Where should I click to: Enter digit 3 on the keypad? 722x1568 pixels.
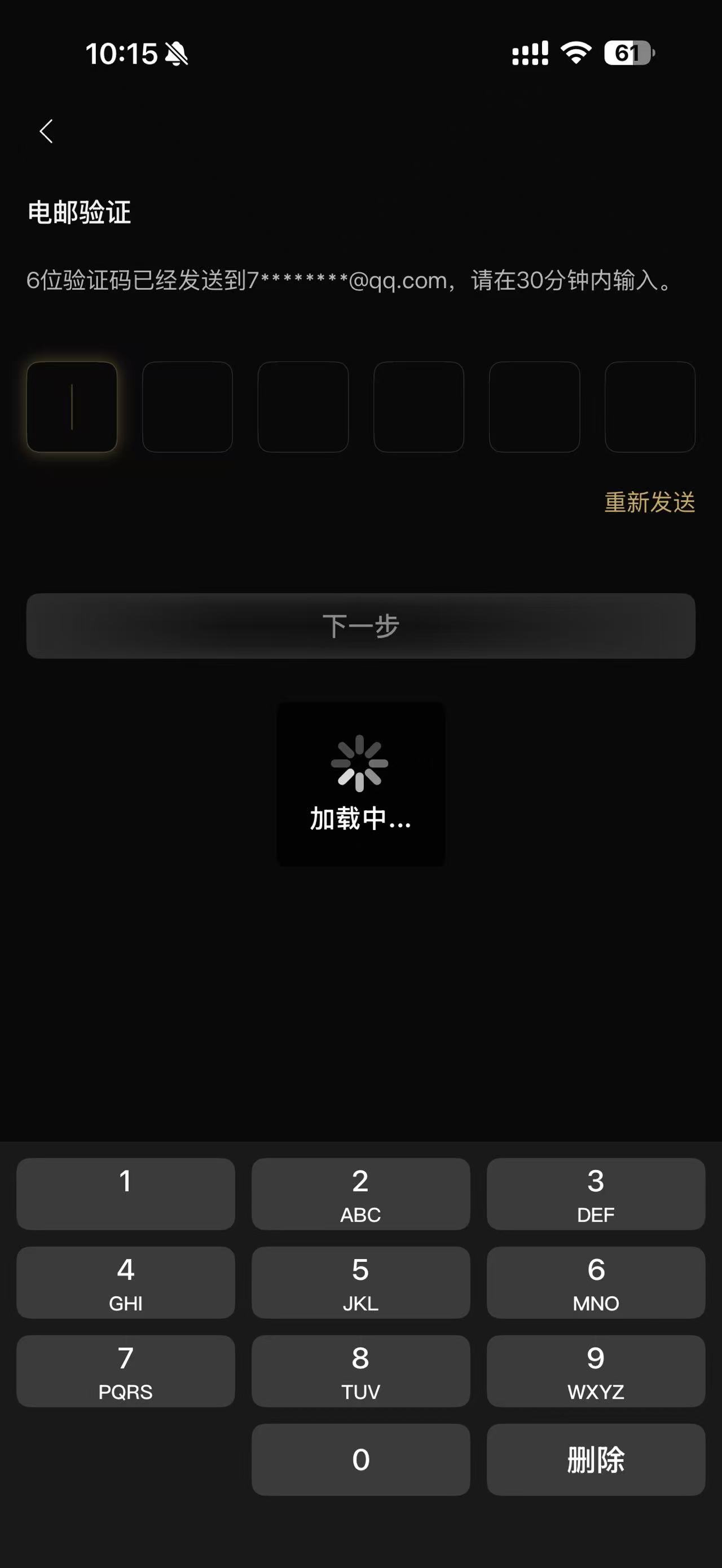pos(596,1194)
